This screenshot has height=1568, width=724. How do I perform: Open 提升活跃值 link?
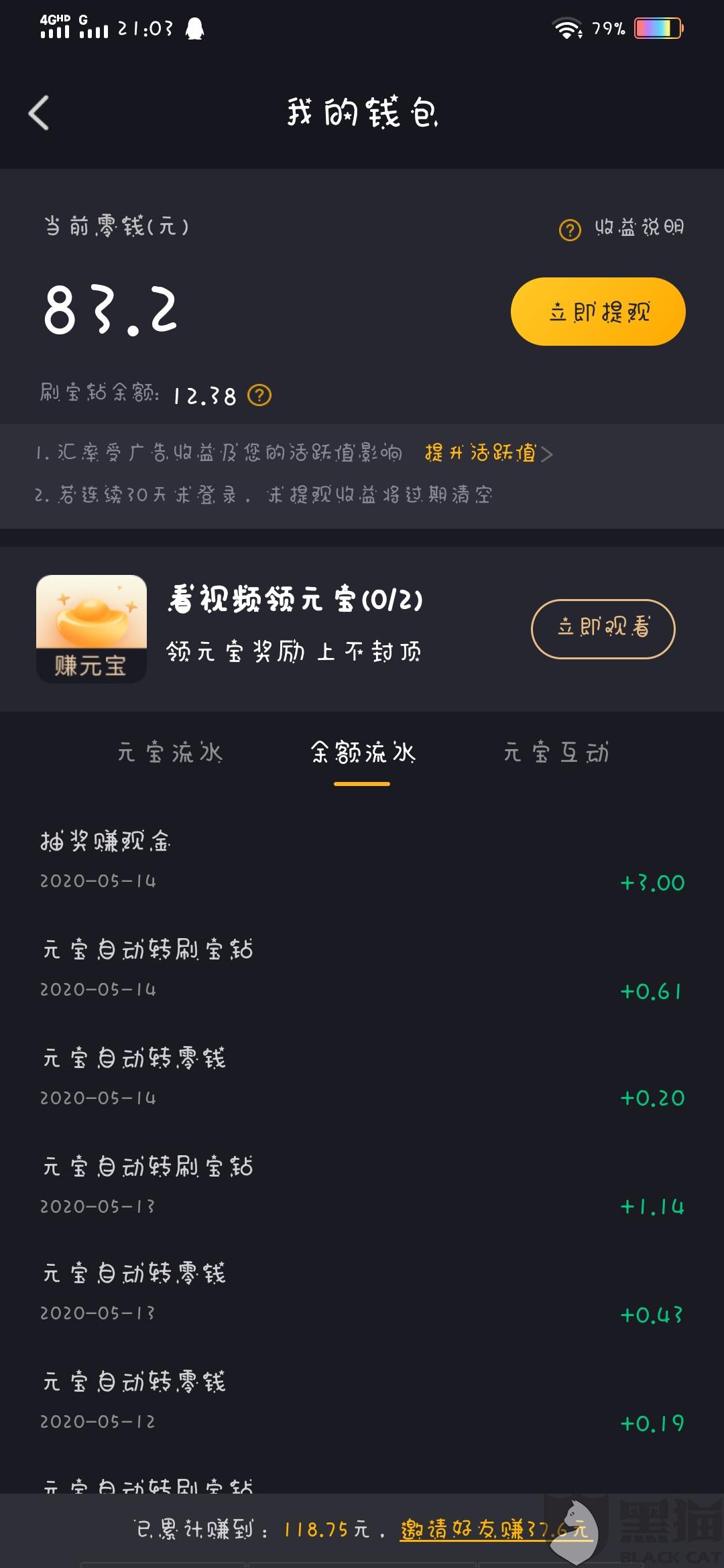tap(488, 453)
